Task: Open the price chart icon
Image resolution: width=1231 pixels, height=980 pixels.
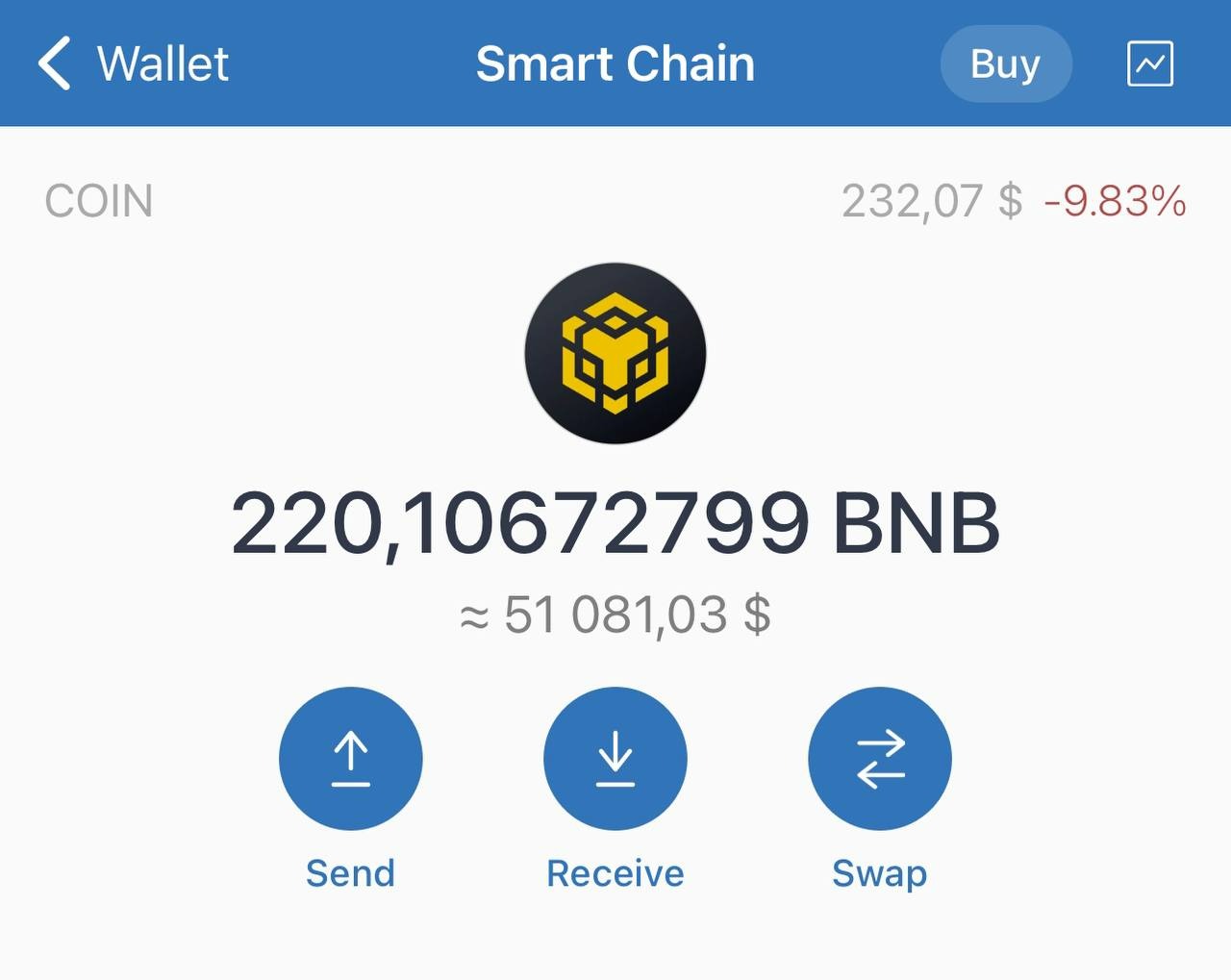Action: [1149, 63]
